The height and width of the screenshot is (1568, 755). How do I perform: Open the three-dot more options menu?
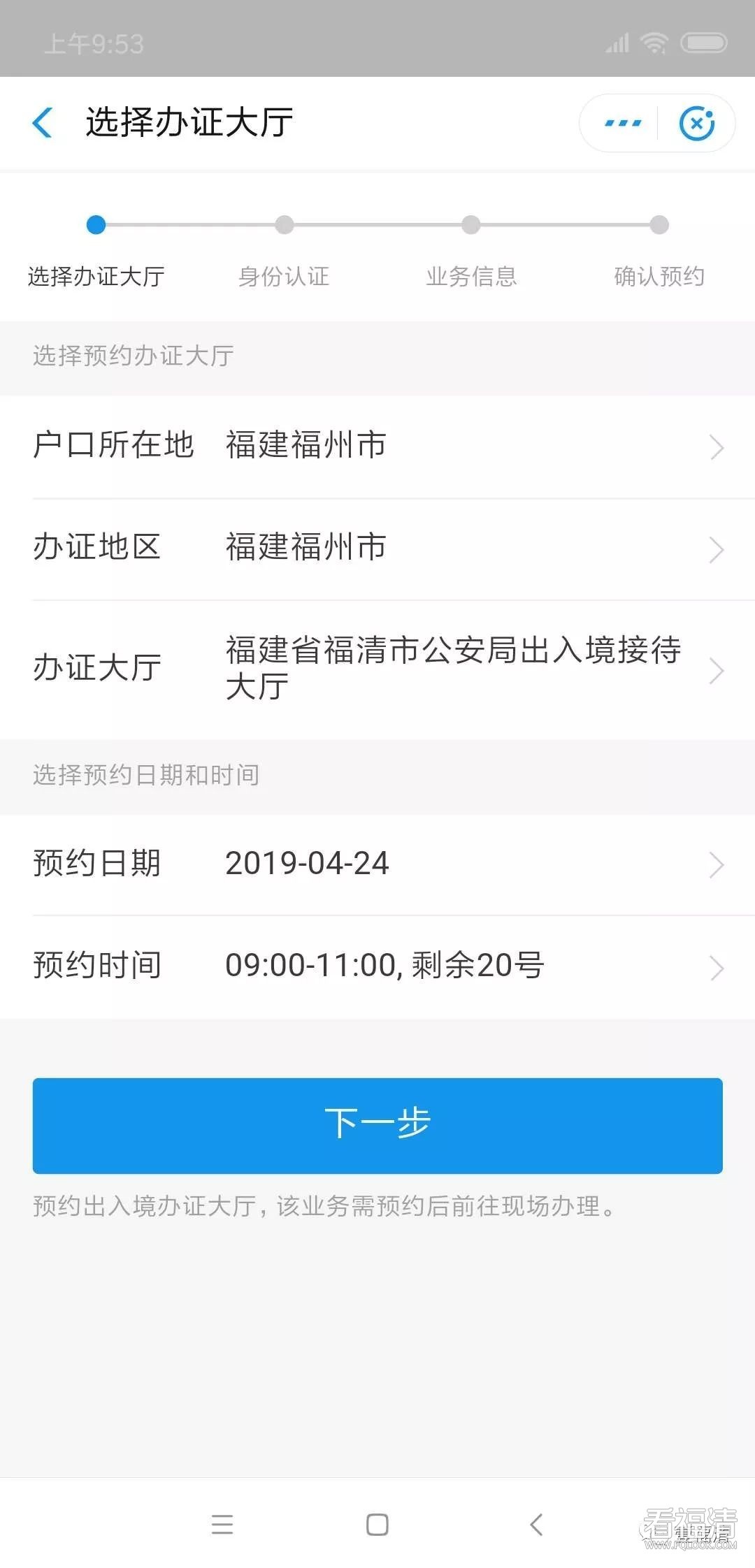click(x=622, y=124)
